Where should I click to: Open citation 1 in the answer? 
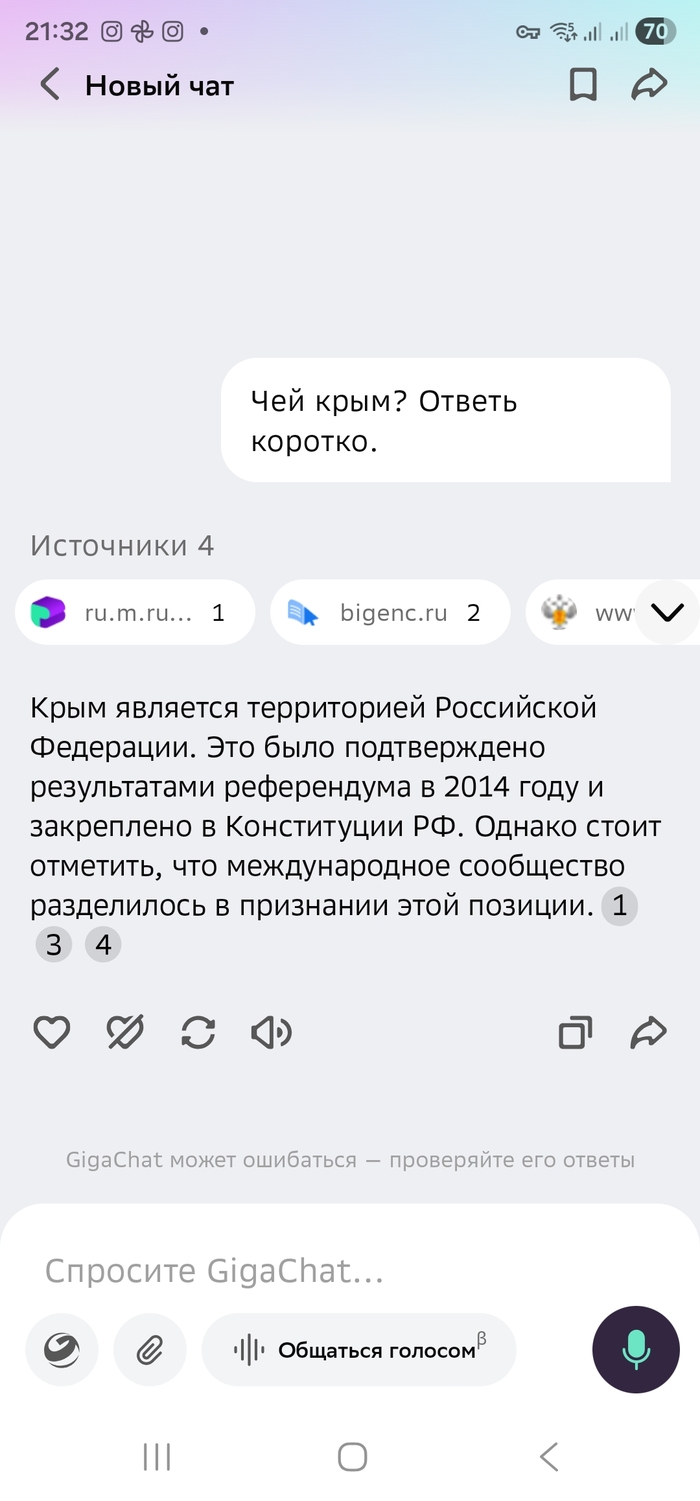619,907
